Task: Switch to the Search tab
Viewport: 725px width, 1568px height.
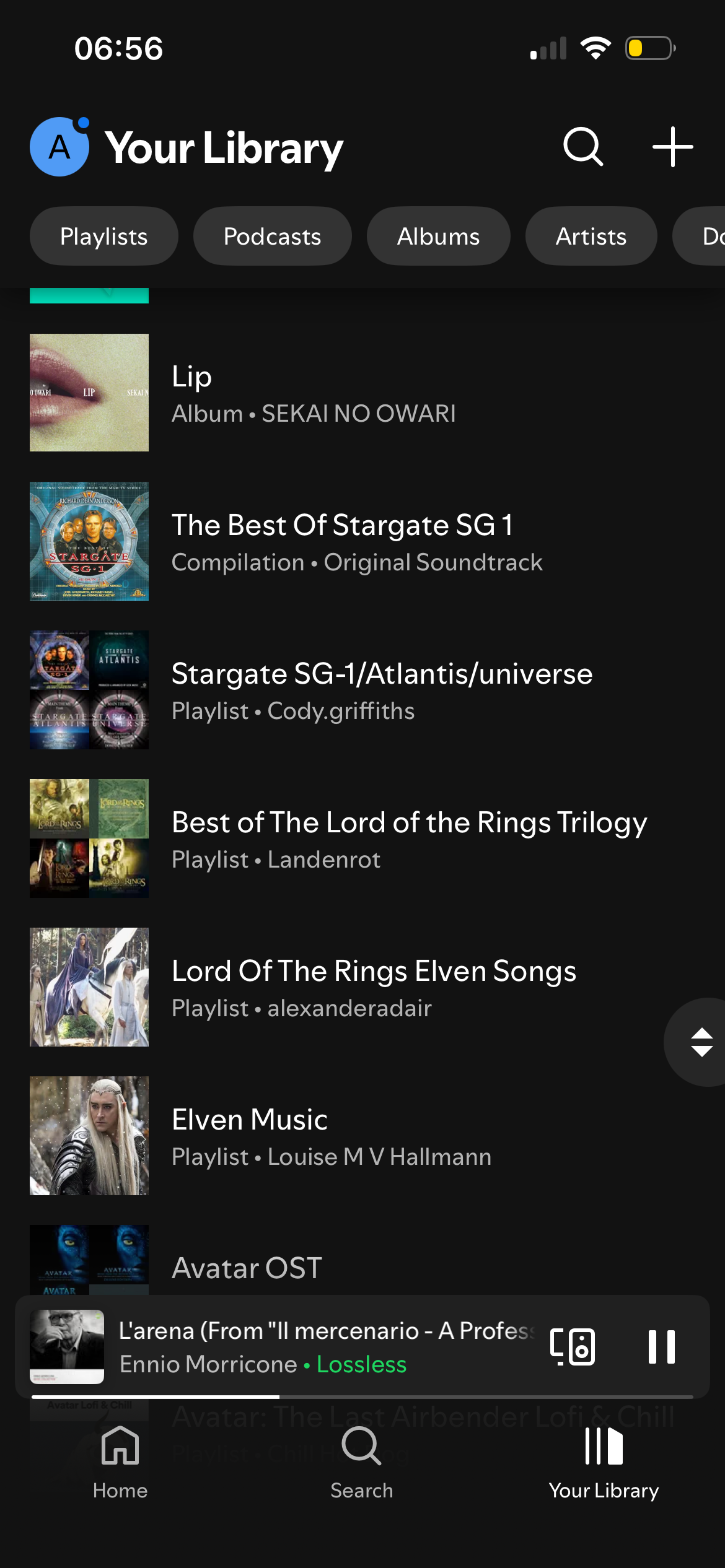Action: click(361, 1463)
